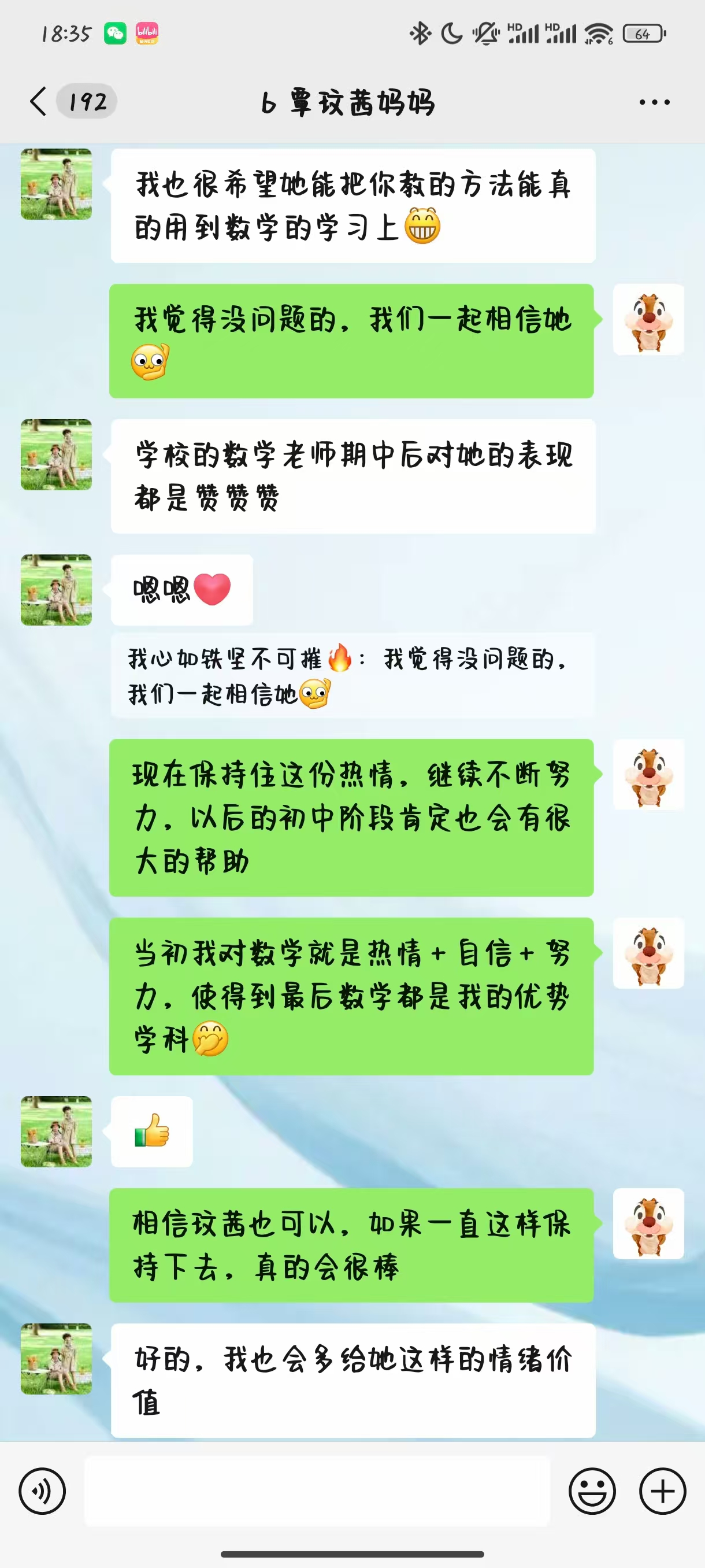Open the contact's avatar beside 嗯嗯 message
Screen dimensions: 705x1568
tap(56, 590)
